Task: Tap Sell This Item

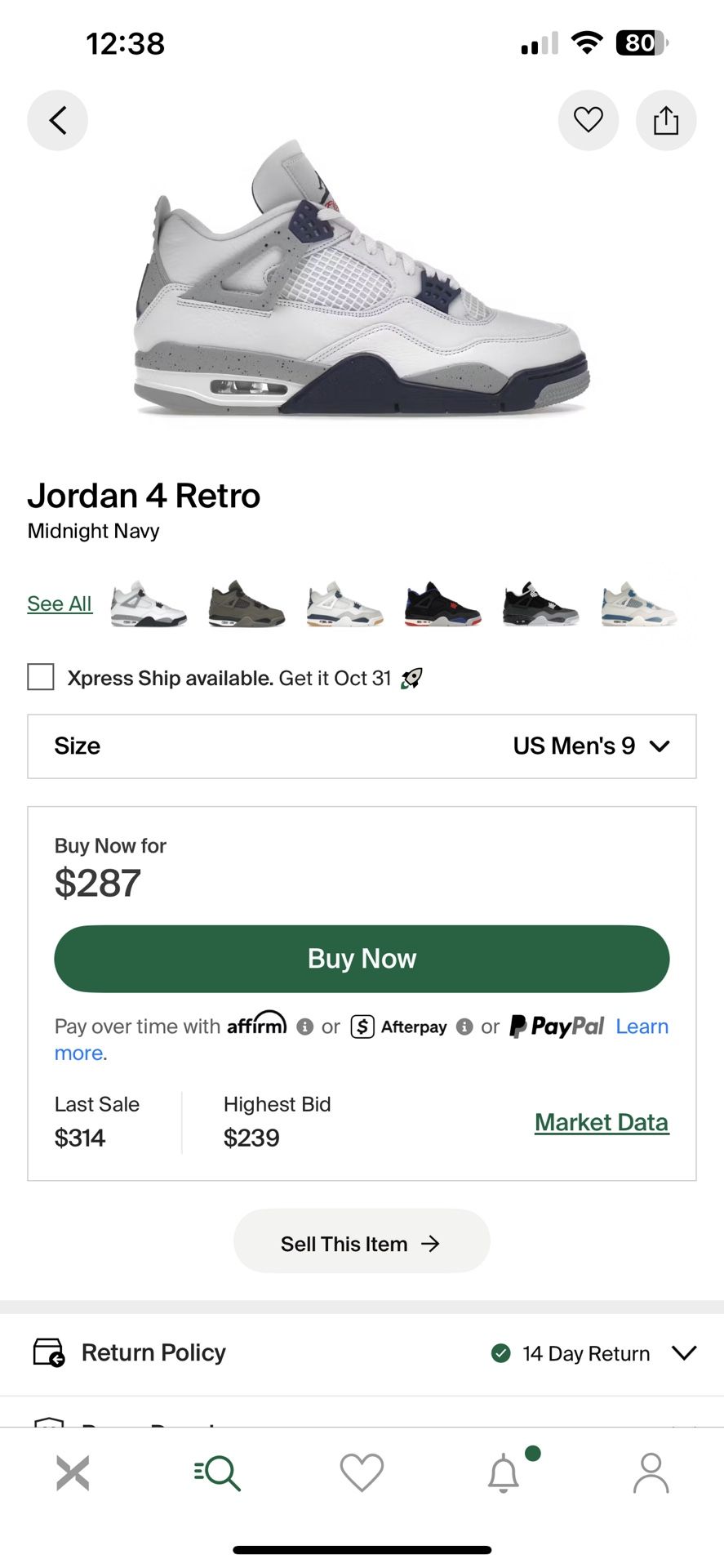Action: (x=362, y=1242)
